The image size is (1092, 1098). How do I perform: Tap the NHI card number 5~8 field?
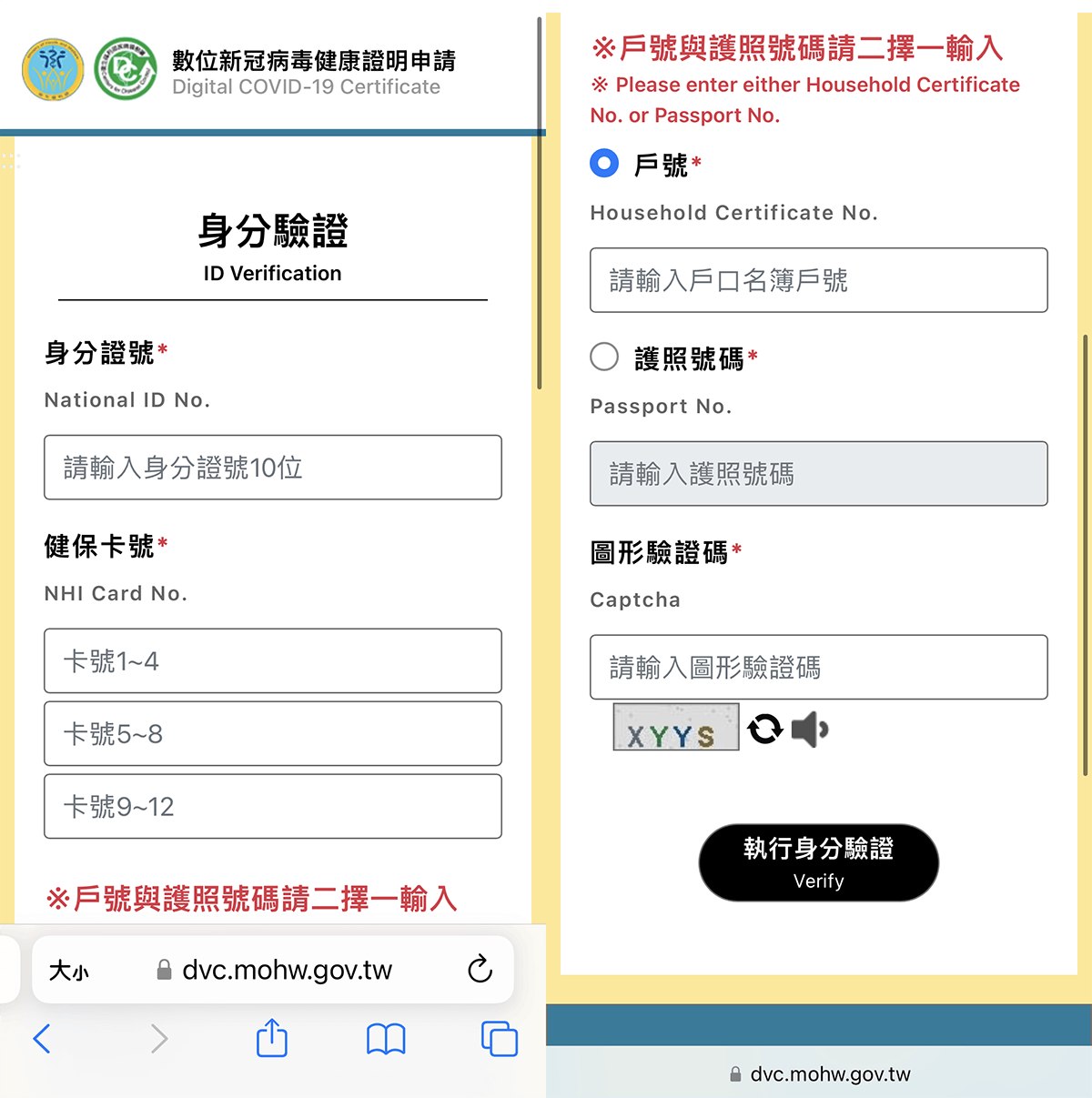coord(272,733)
